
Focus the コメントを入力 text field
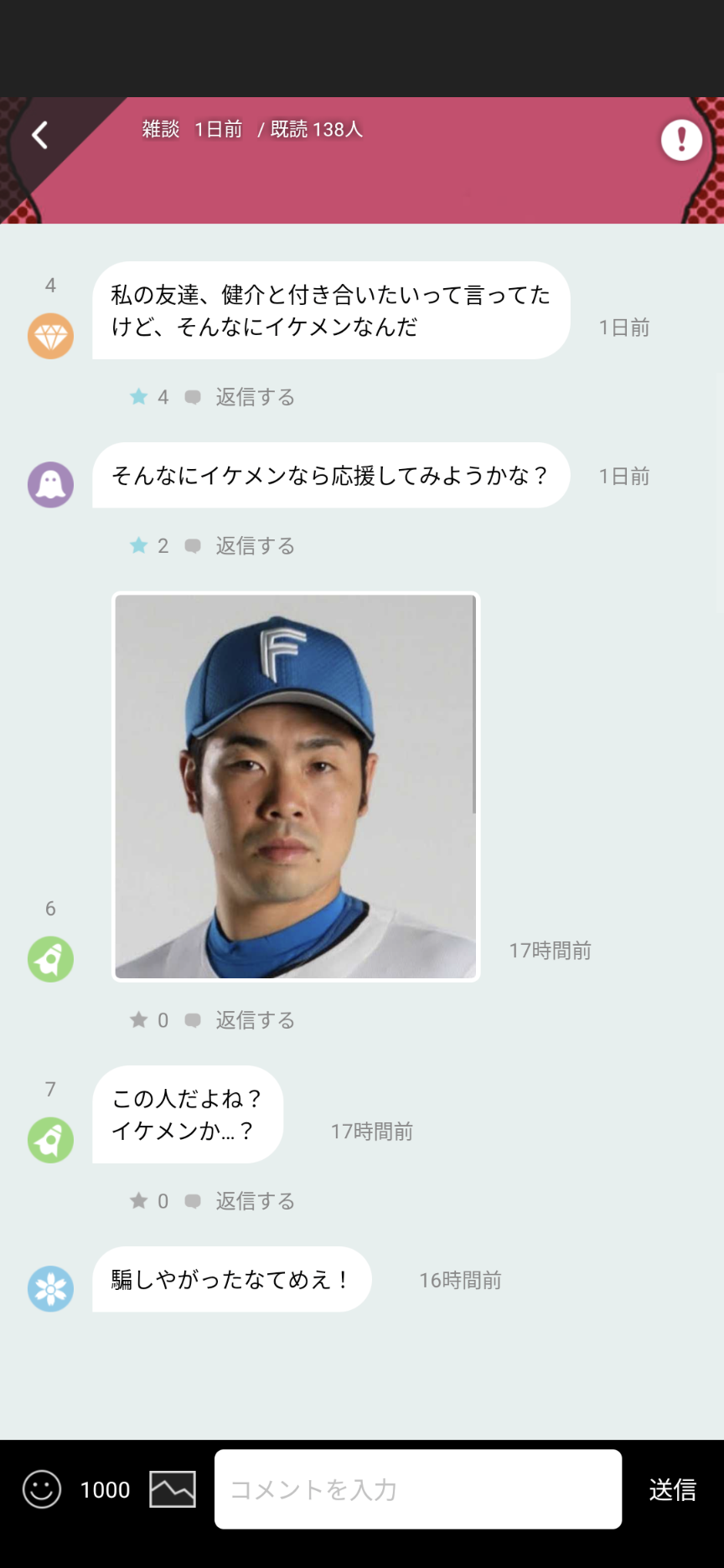point(418,1489)
